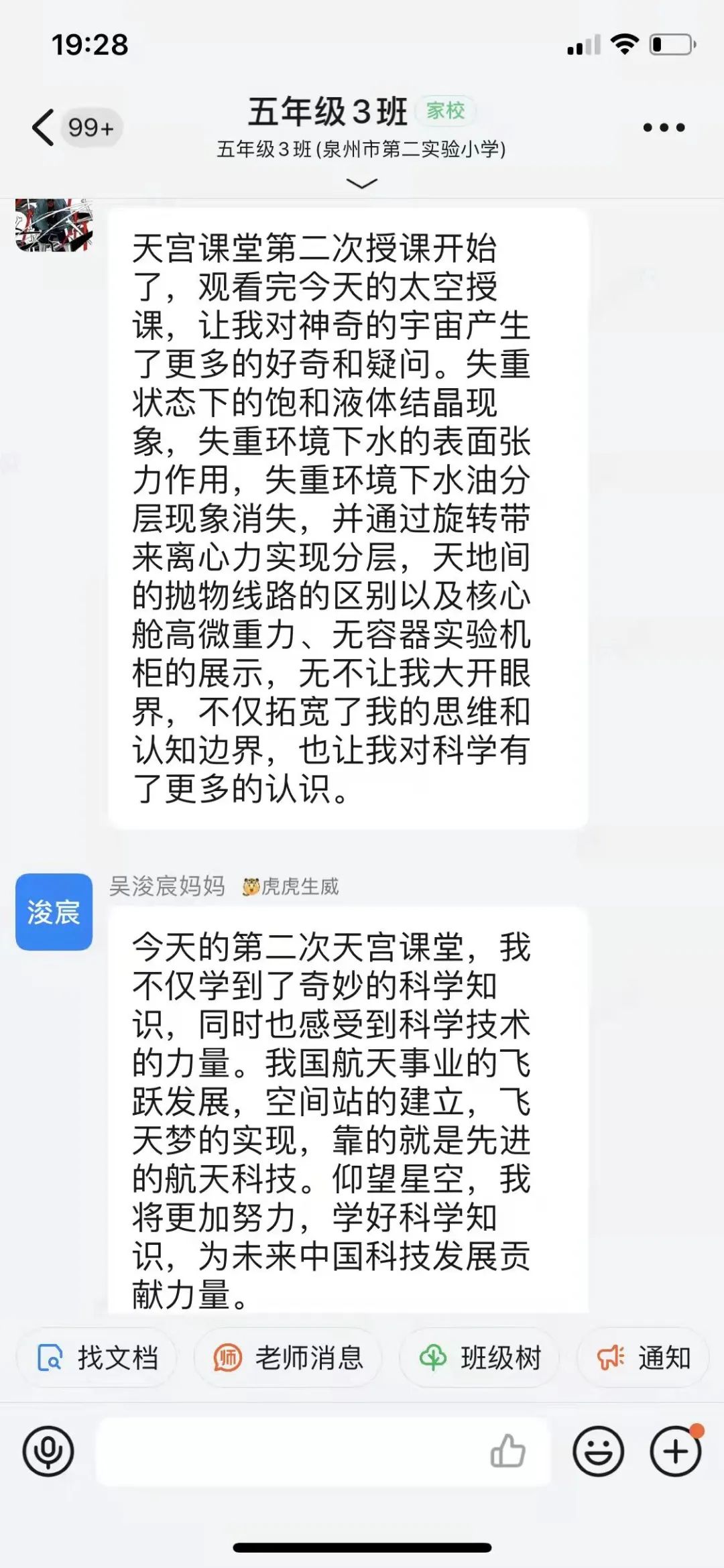The width and height of the screenshot is (724, 1568).
Task: View 老师消息 teacher messages
Action: (x=288, y=1358)
